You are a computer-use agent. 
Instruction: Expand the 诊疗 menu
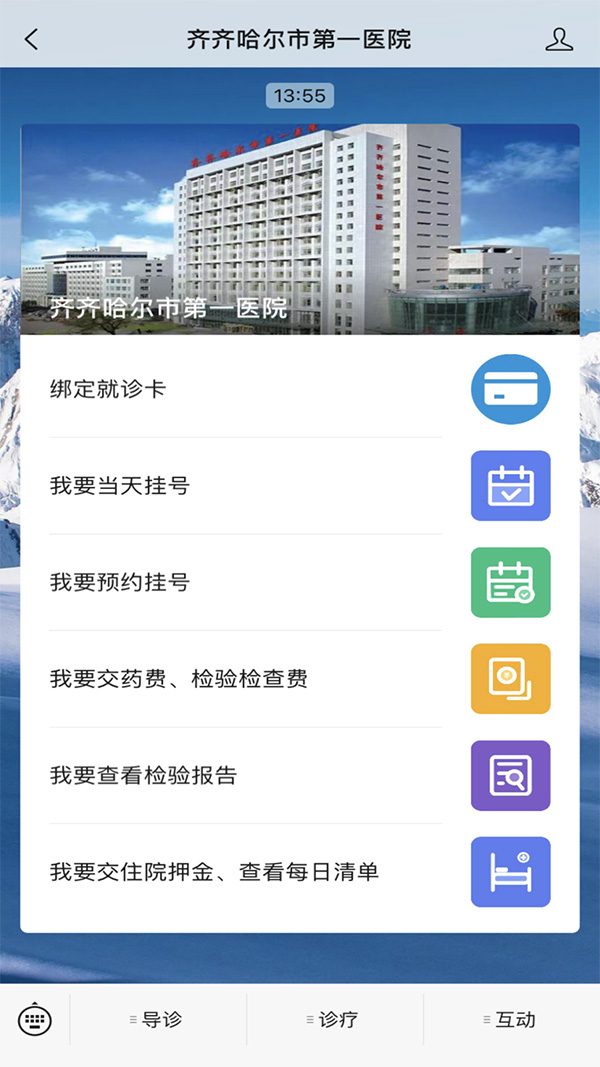point(335,1020)
